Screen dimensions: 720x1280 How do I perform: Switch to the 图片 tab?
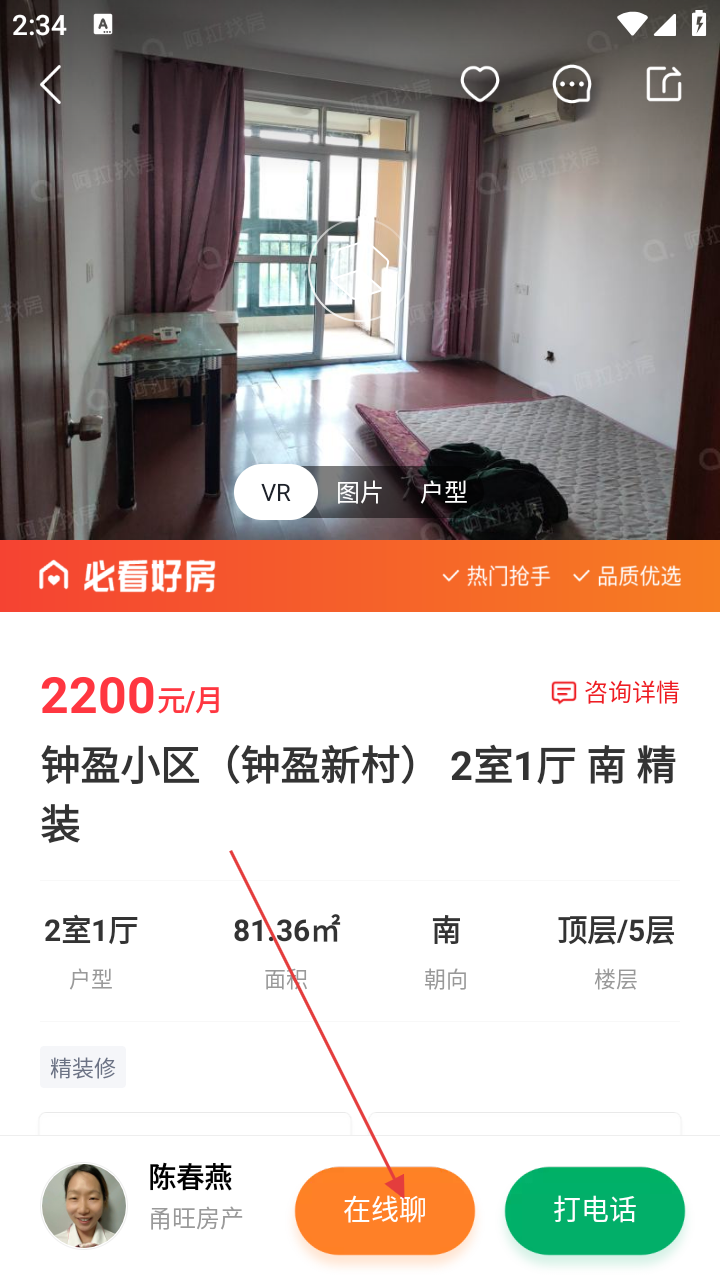click(359, 493)
